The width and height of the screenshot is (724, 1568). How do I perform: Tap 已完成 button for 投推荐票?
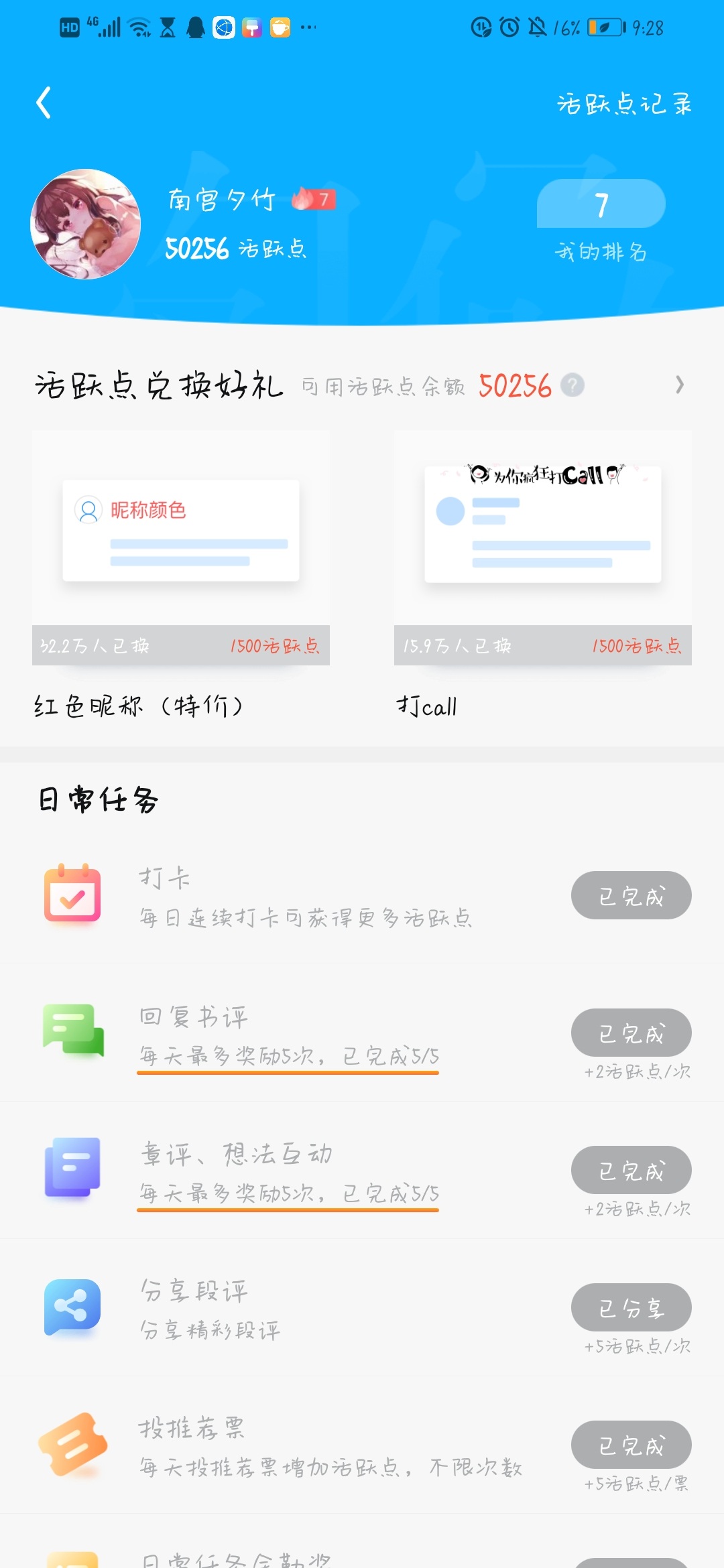tap(631, 1445)
